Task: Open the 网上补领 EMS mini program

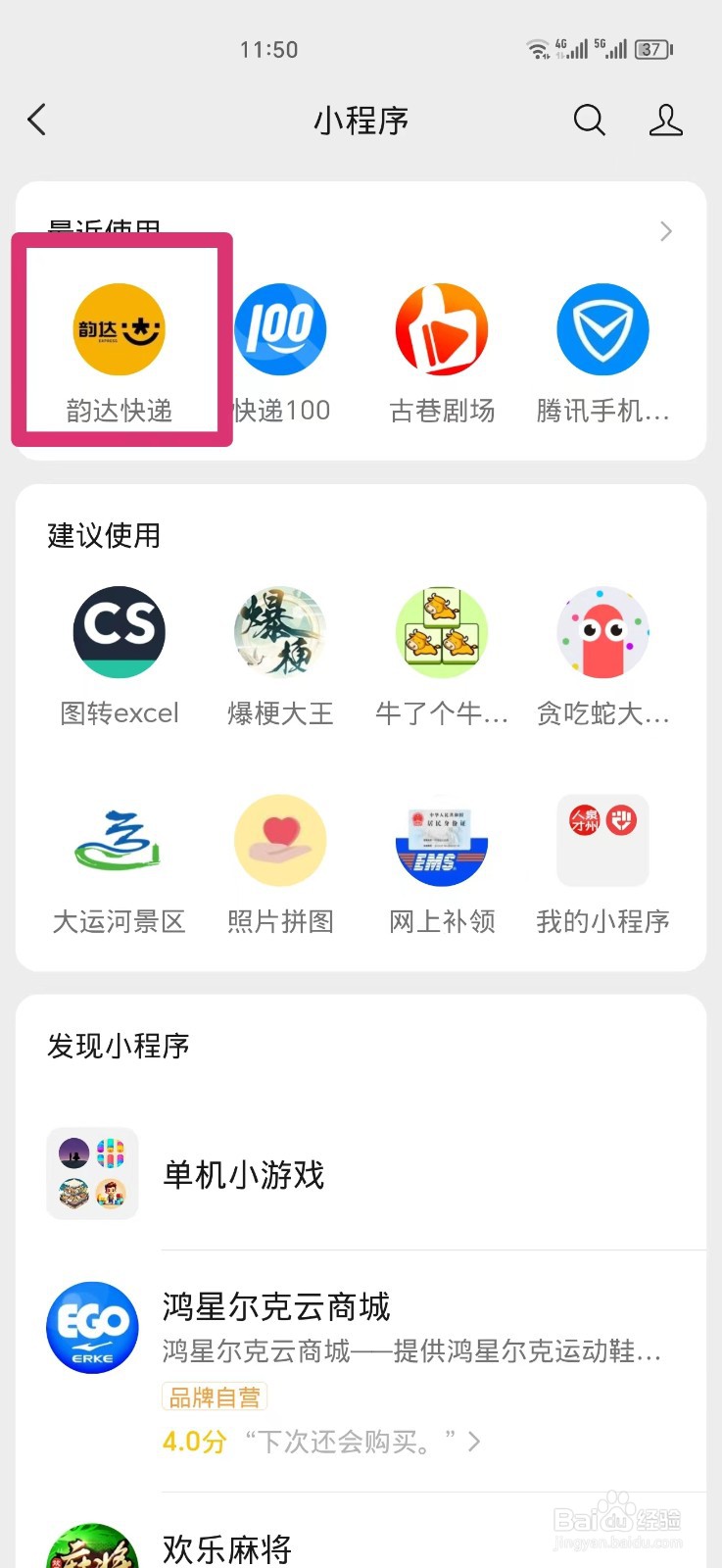Action: tap(442, 840)
